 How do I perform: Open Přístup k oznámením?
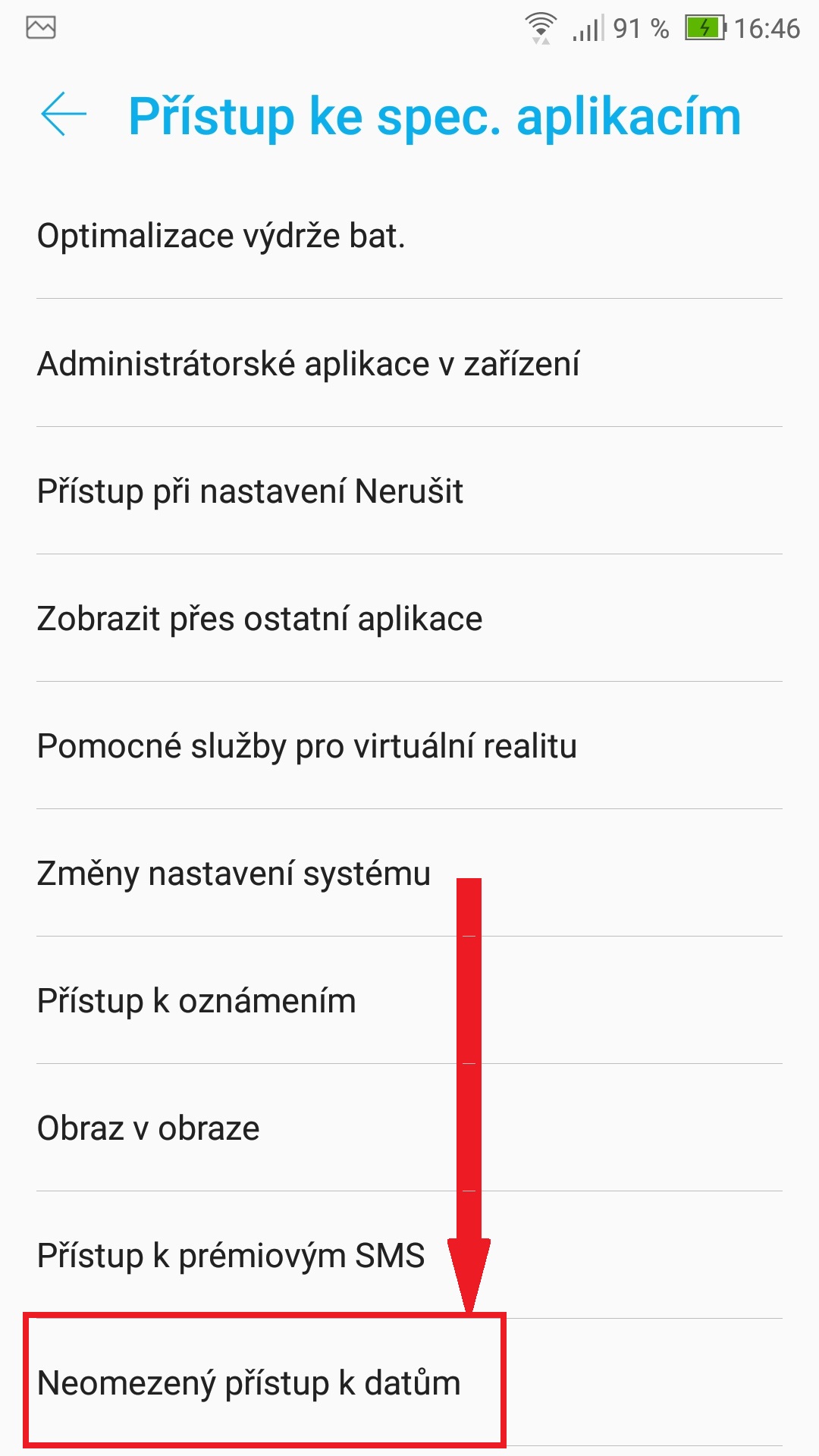click(197, 1001)
